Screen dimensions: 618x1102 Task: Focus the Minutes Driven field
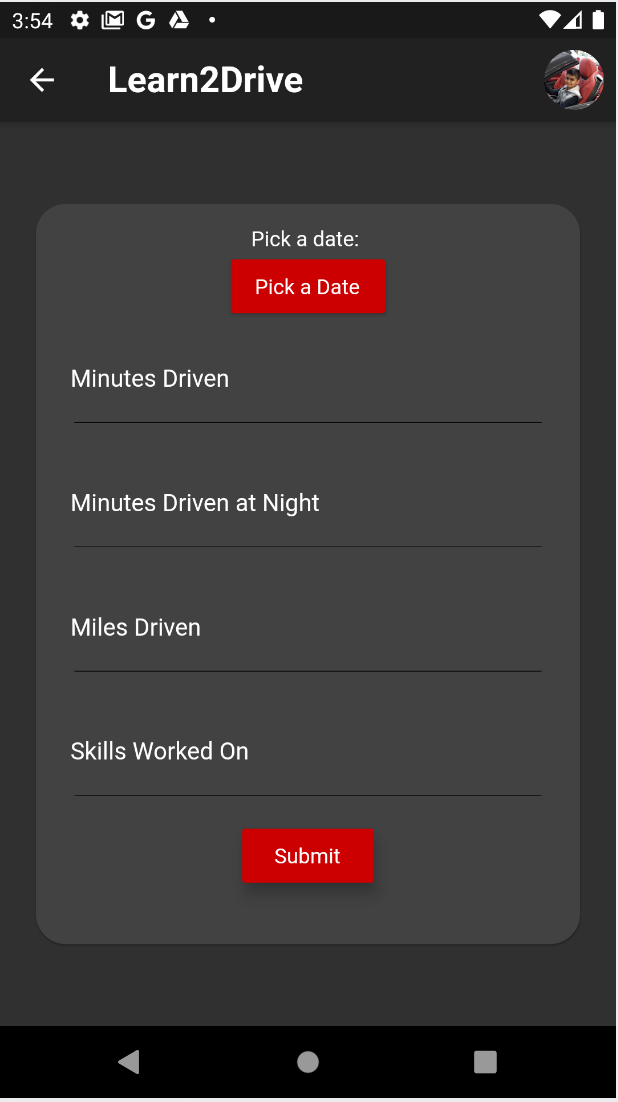pos(308,389)
